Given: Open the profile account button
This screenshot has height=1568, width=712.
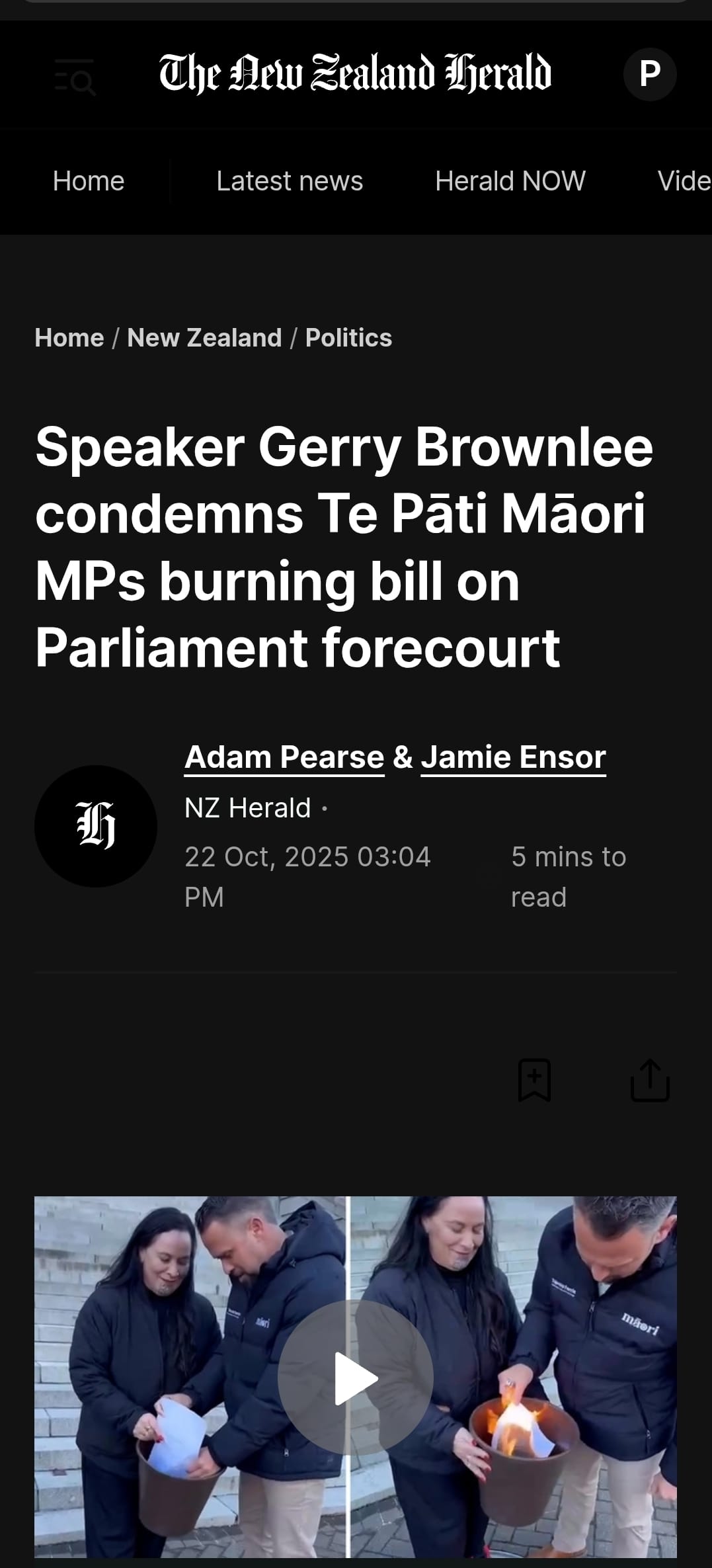Looking at the screenshot, I should click(x=649, y=73).
